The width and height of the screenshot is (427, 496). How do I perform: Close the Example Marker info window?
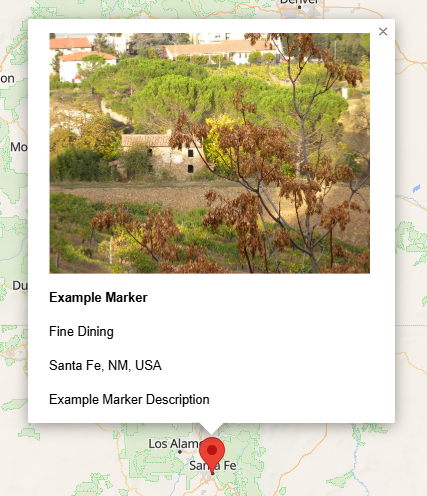pos(383,32)
